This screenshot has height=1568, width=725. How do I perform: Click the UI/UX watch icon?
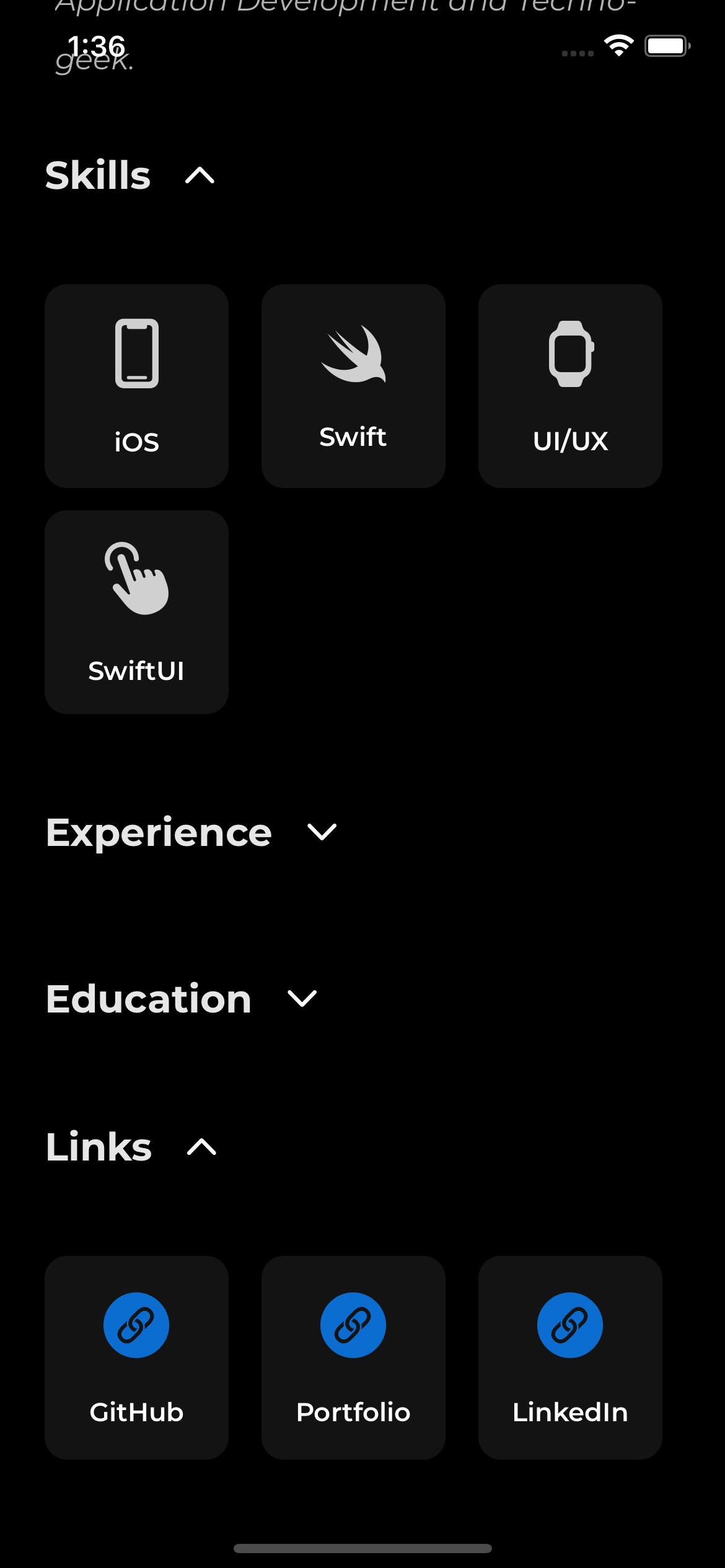coord(570,353)
